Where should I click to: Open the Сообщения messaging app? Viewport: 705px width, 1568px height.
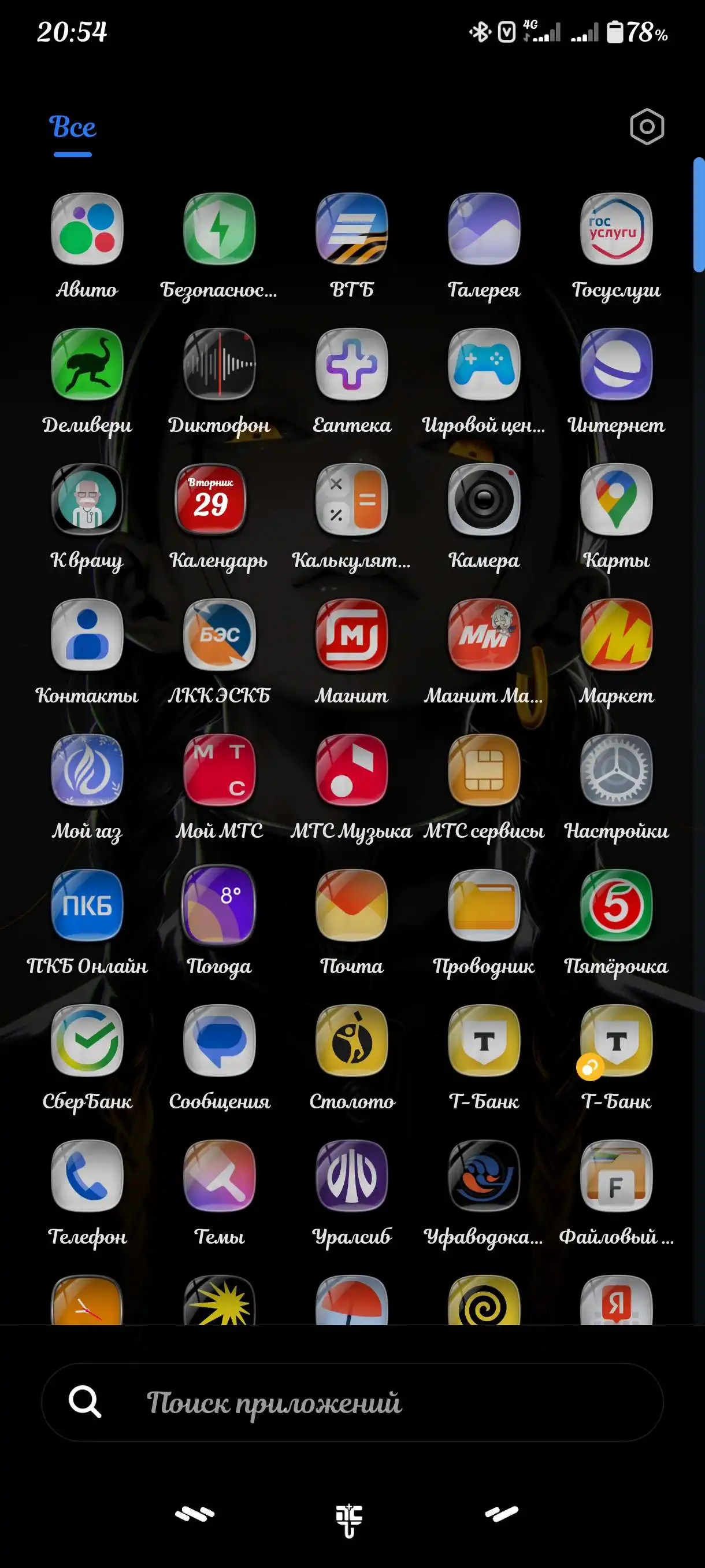[219, 1041]
